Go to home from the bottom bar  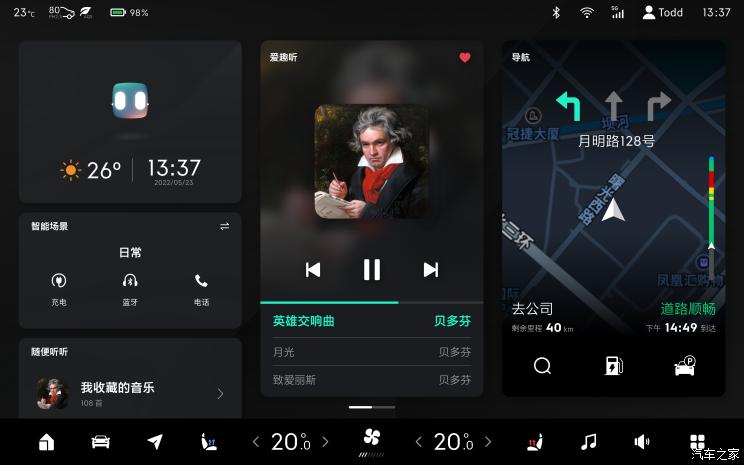[46, 441]
